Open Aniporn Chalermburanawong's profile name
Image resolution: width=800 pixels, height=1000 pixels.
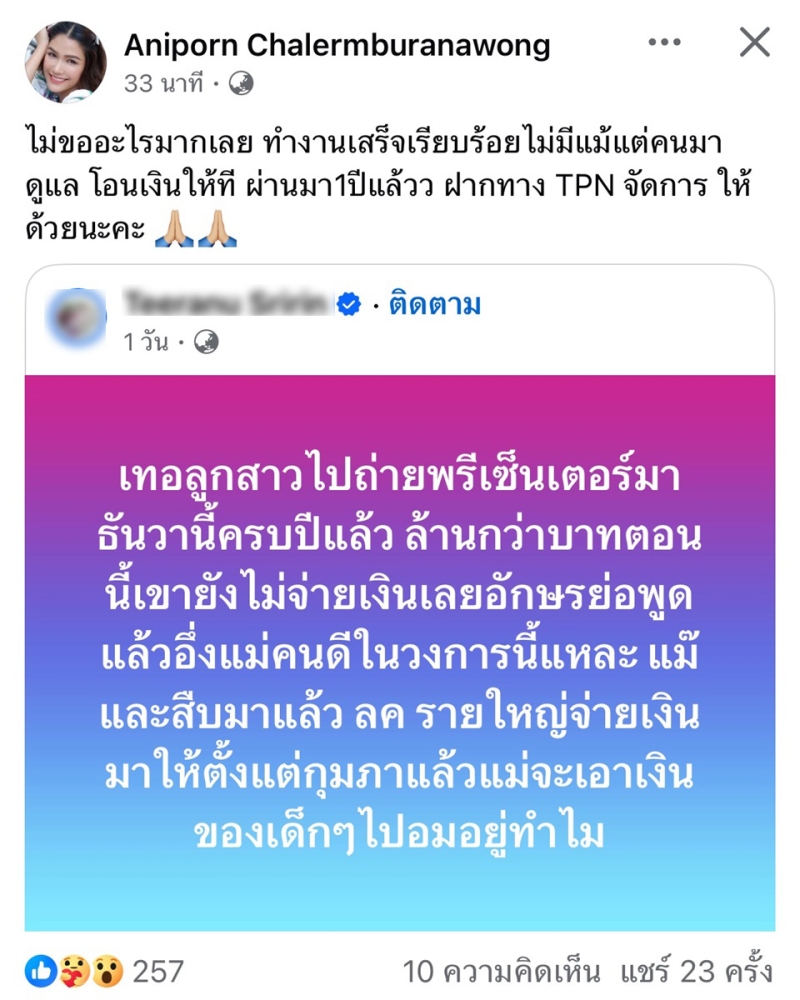[336, 45]
